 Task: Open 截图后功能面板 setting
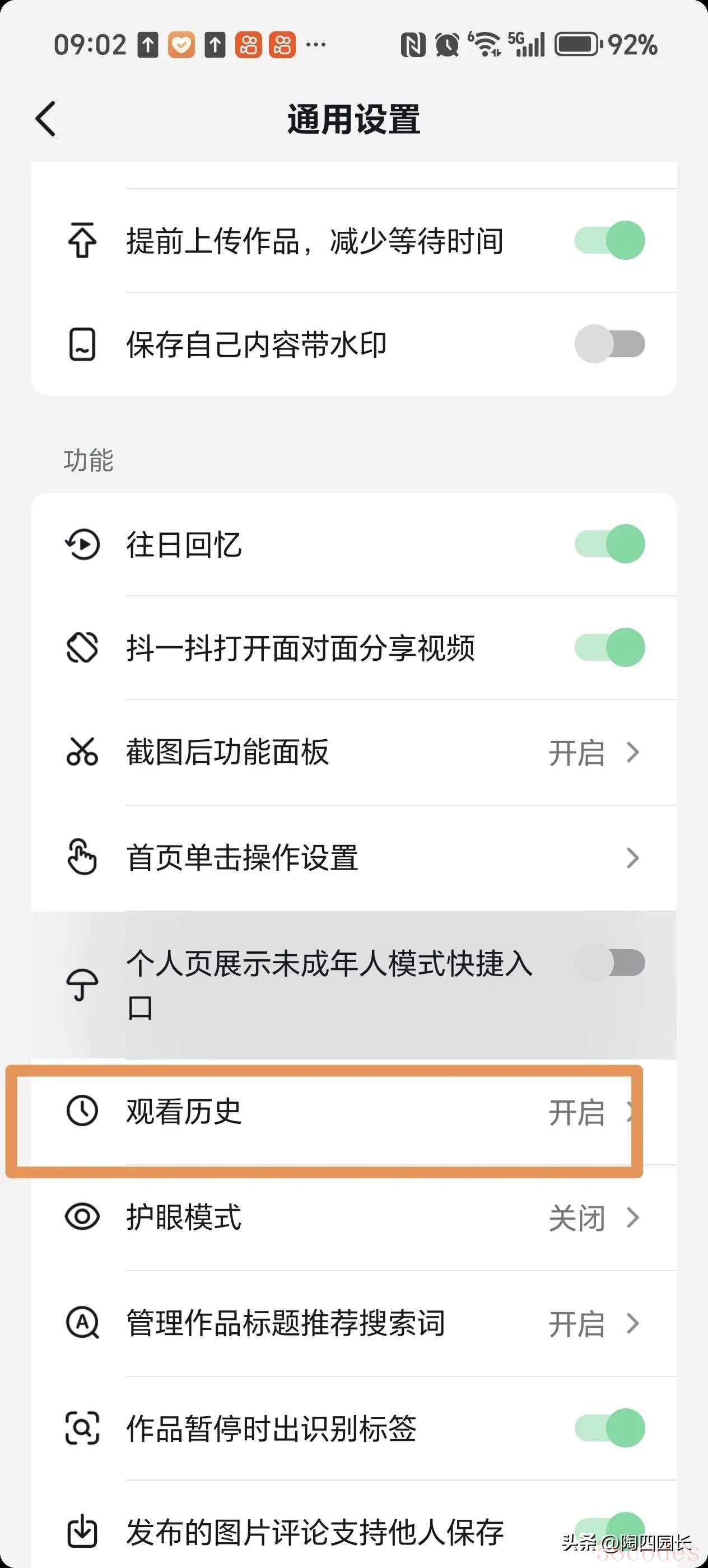click(353, 752)
